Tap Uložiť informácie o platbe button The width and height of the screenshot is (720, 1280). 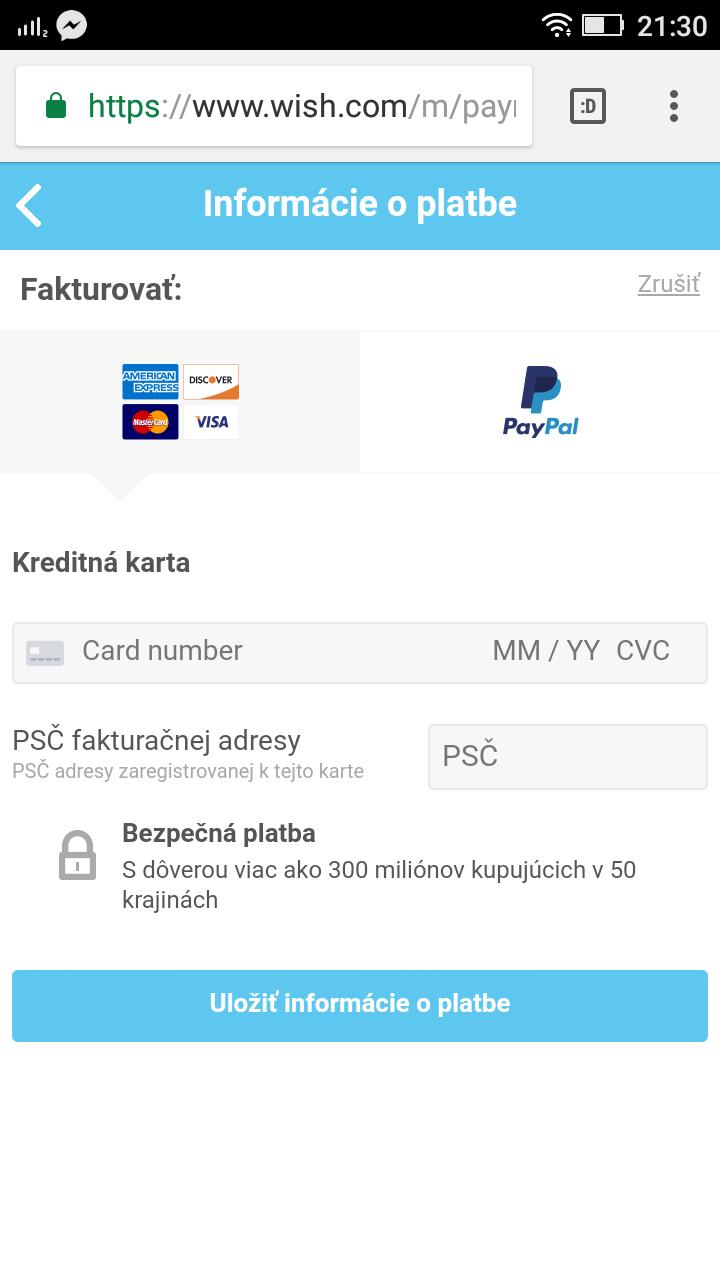pyautogui.click(x=360, y=1005)
